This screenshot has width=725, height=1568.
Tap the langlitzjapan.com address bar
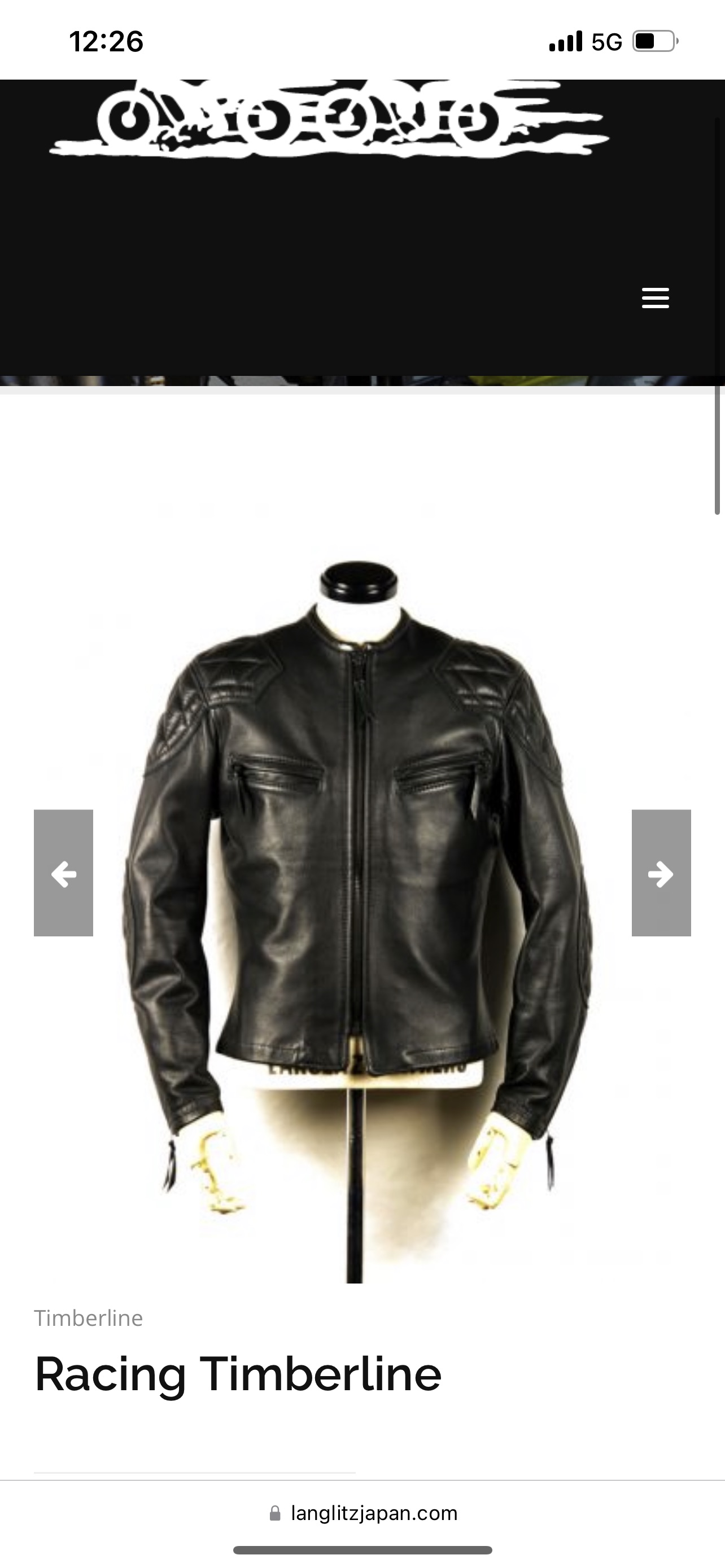pos(363,1513)
